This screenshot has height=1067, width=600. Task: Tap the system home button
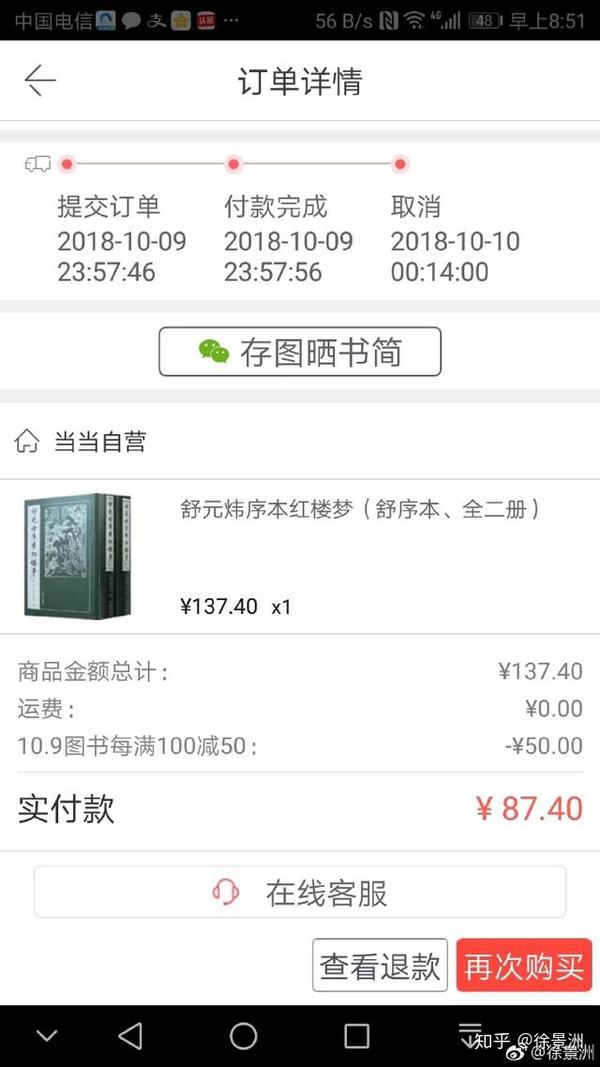[244, 1036]
